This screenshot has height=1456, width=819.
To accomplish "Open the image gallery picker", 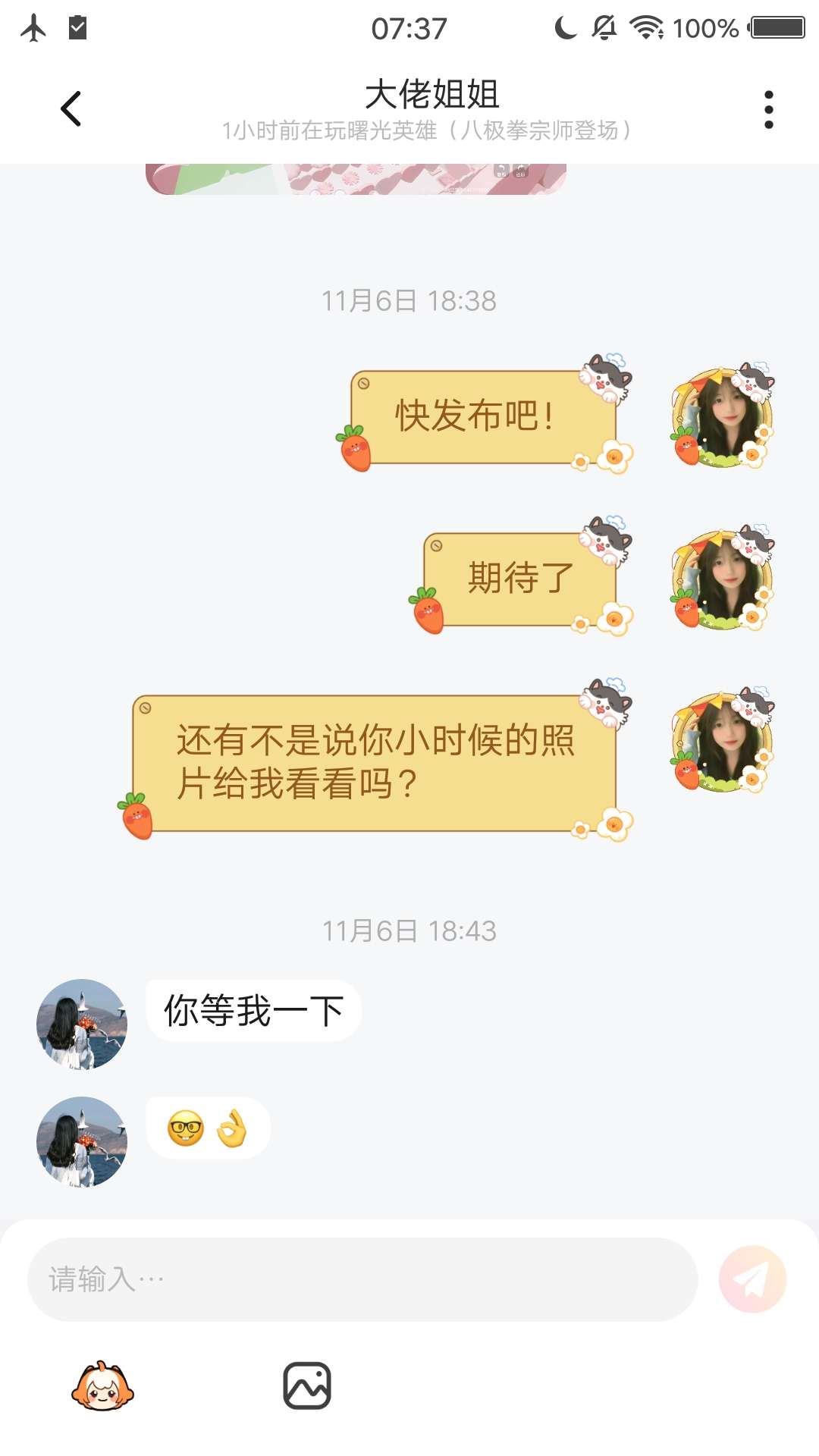I will point(307,1386).
